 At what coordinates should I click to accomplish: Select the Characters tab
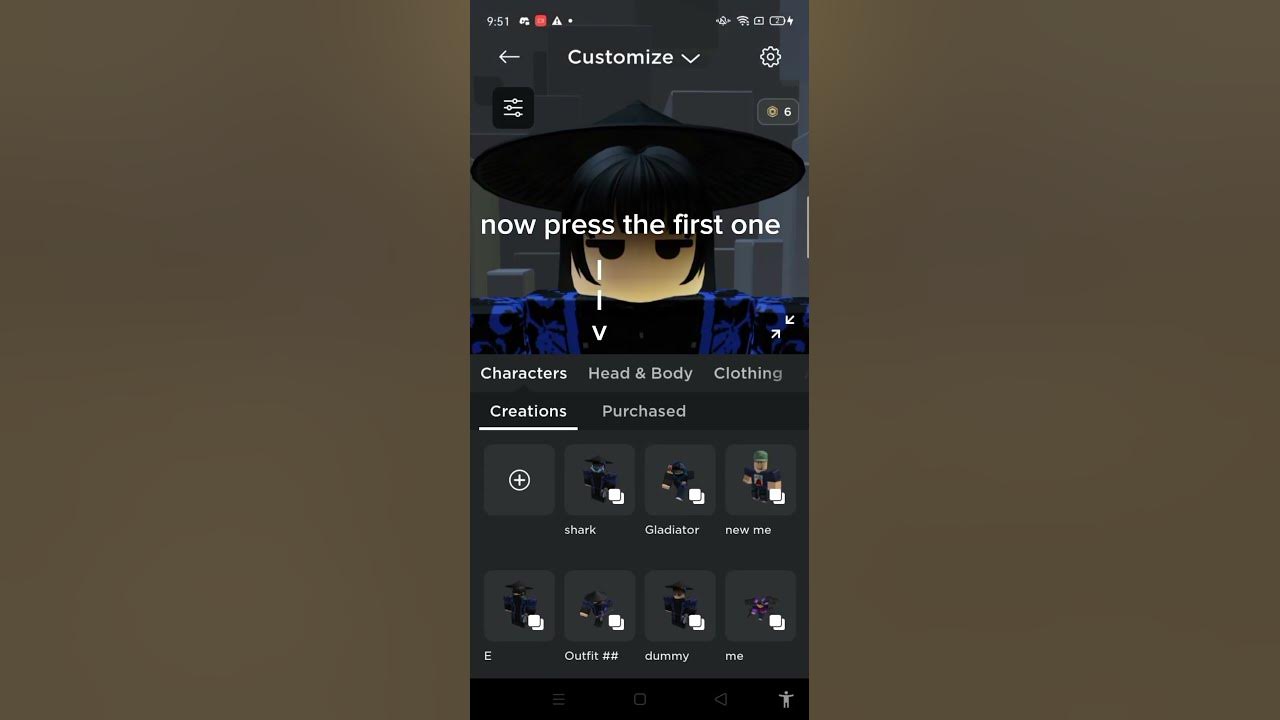coord(523,373)
